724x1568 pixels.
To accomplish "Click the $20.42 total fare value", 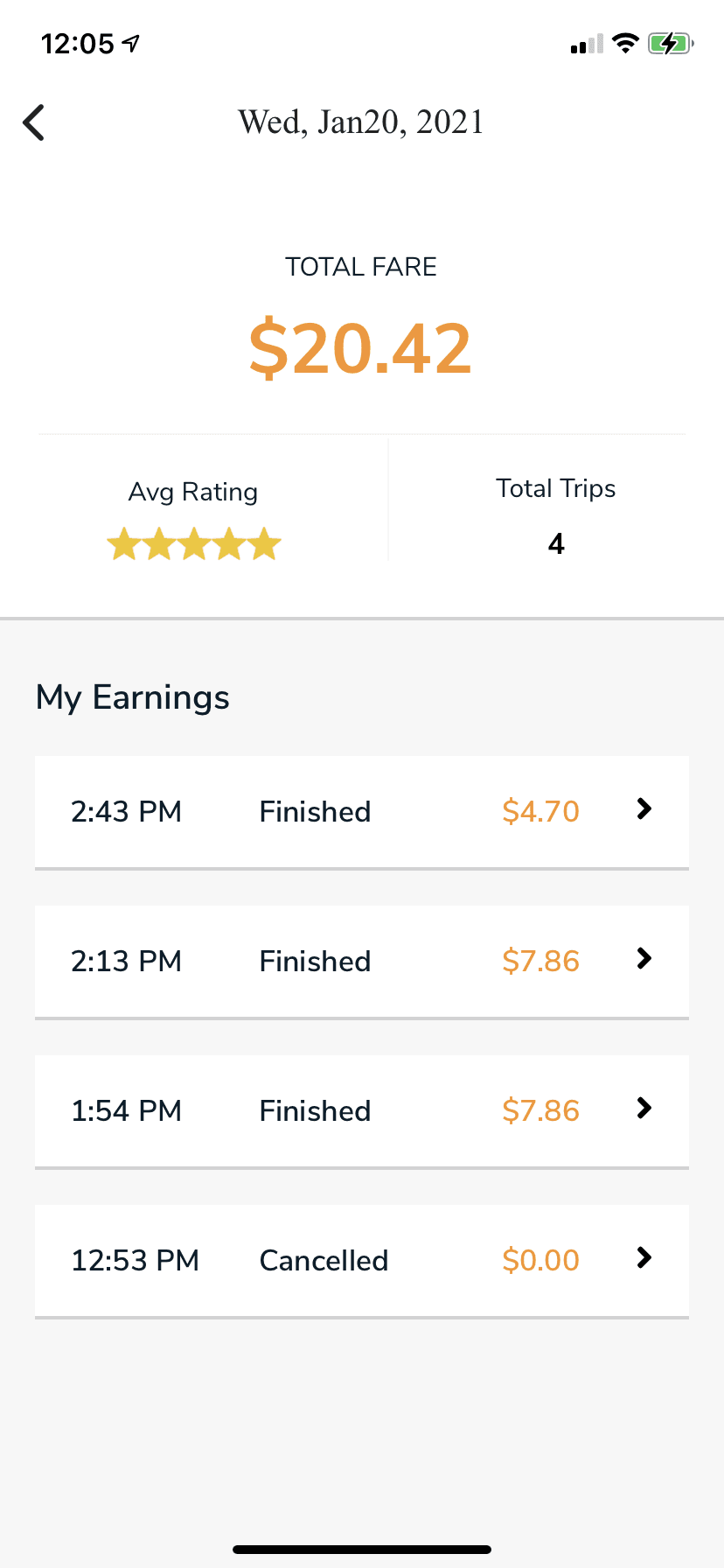I will pos(360,346).
